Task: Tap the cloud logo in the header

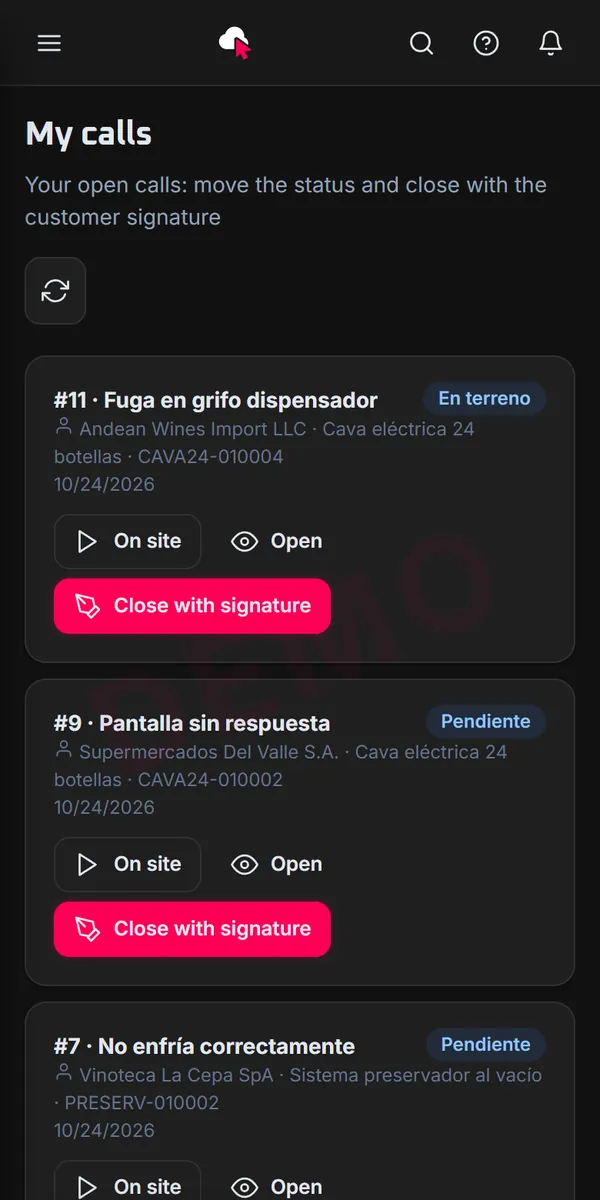Action: tap(235, 43)
